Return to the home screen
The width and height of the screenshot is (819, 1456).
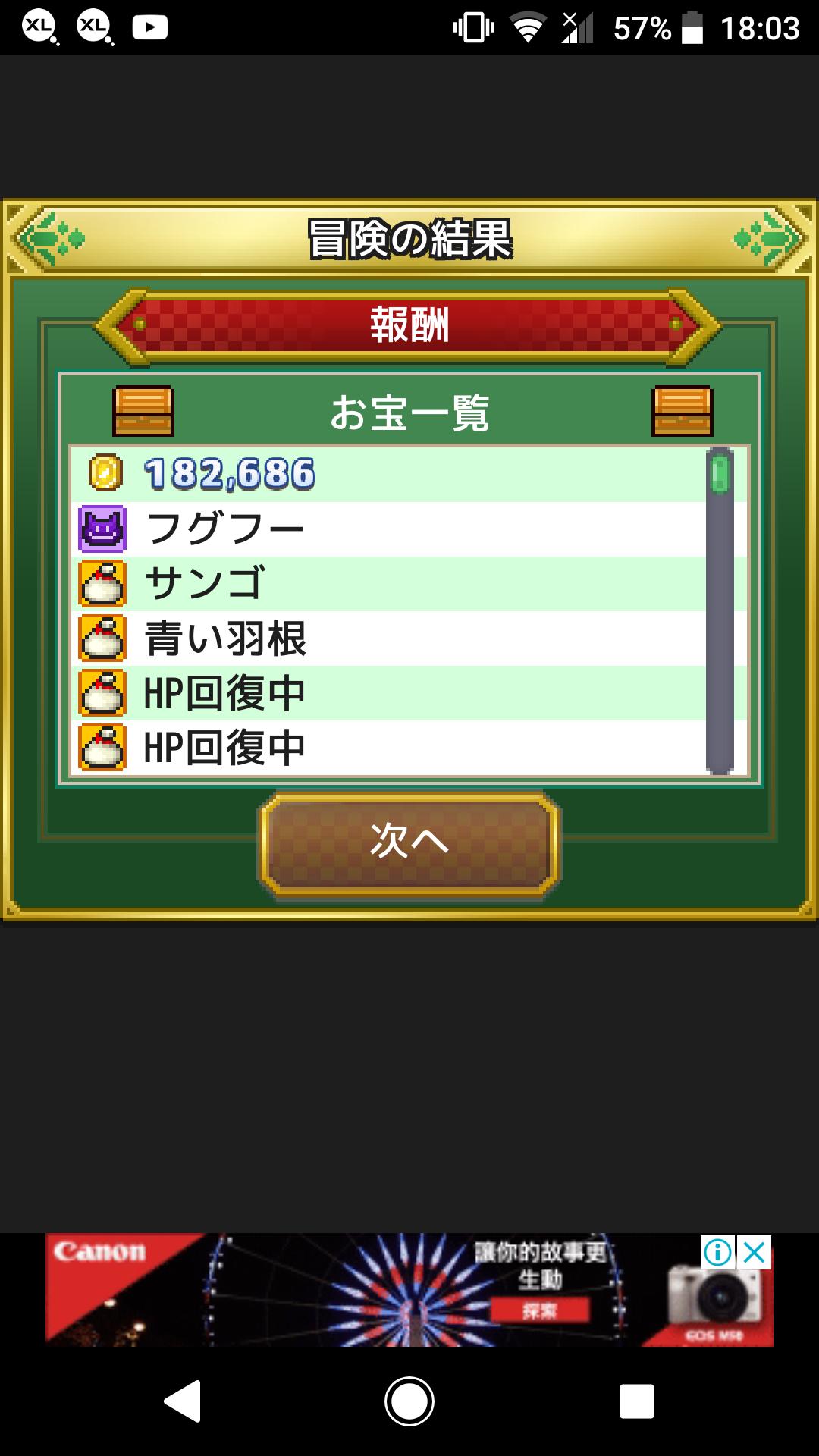409,1401
